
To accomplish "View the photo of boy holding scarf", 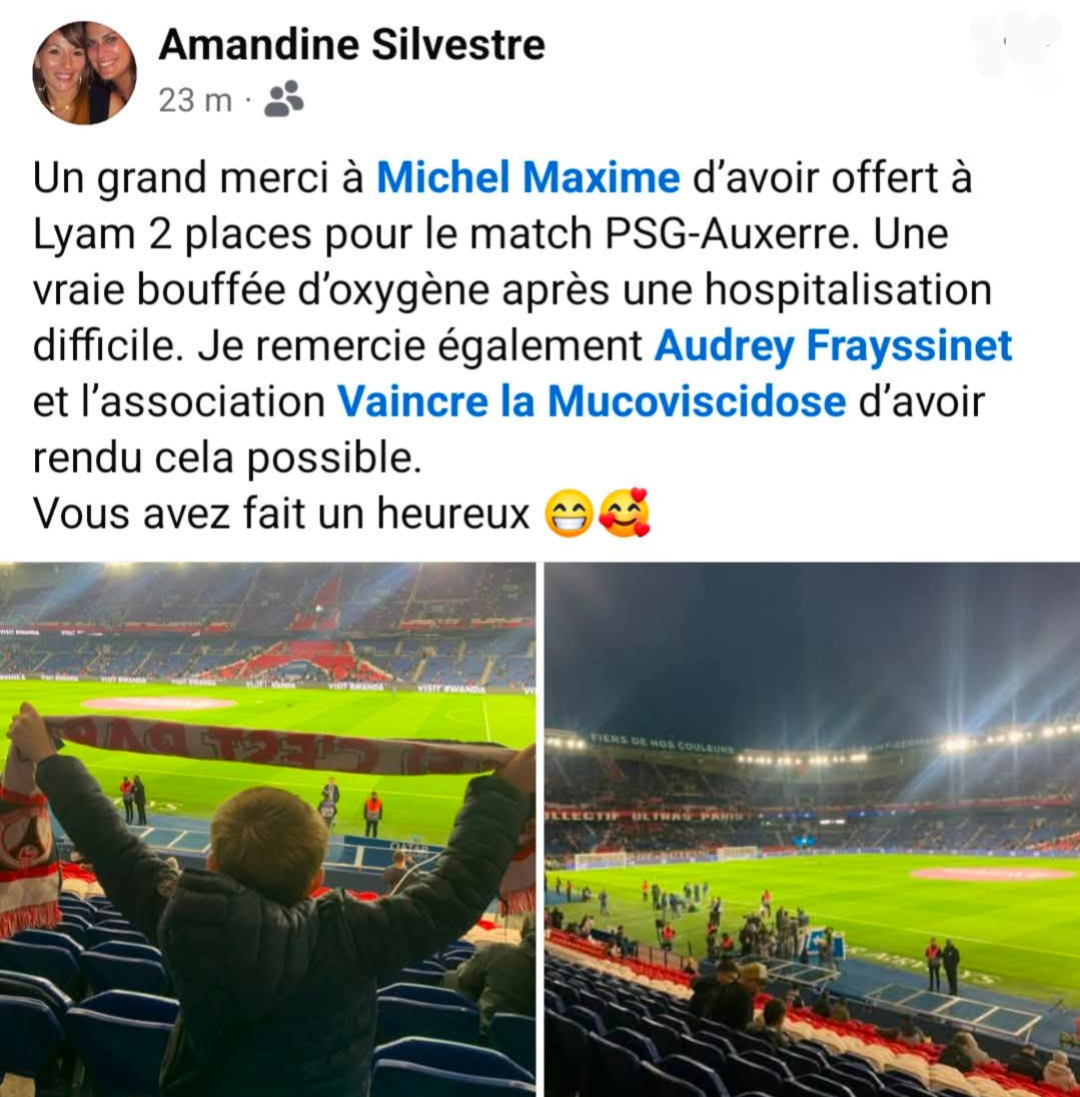I will coord(268,829).
